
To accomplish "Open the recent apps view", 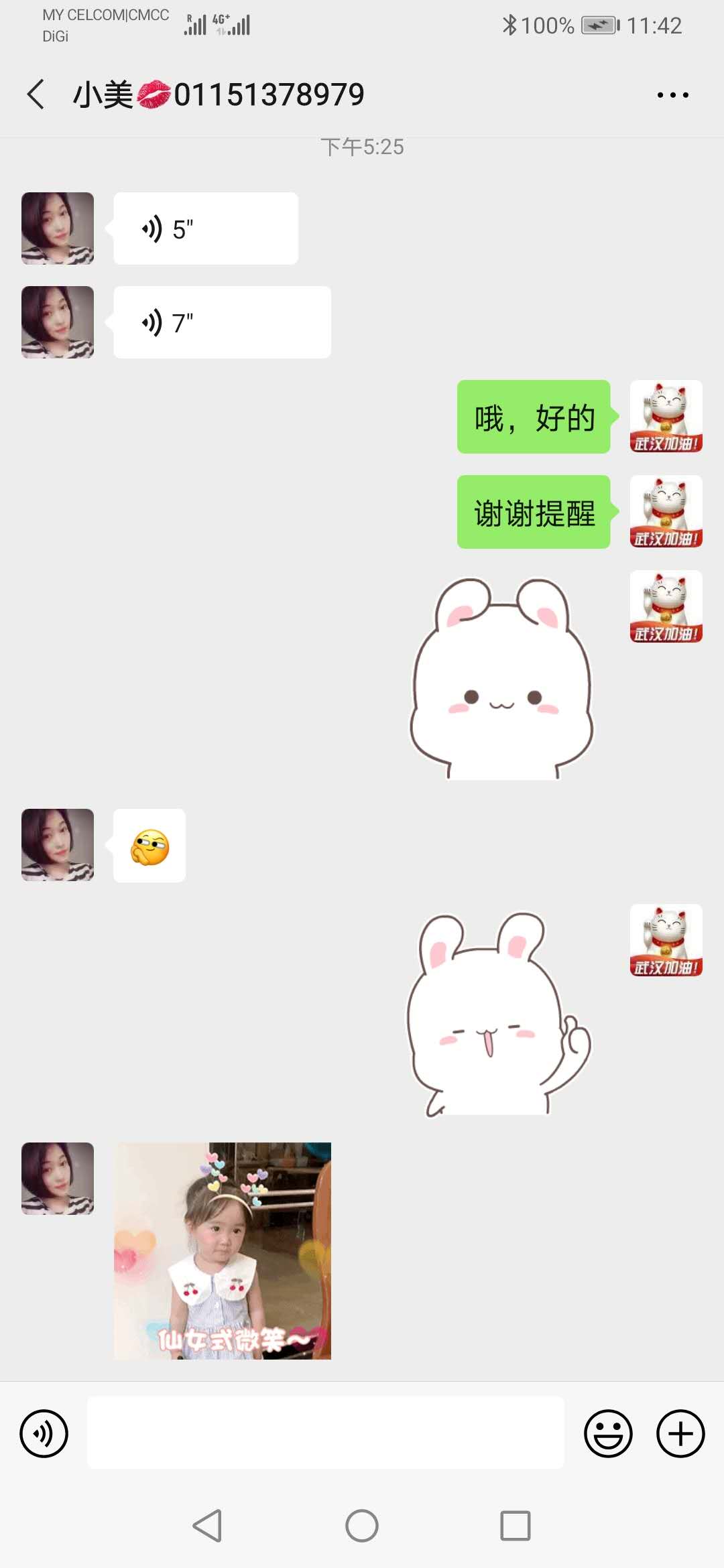I will 516,1526.
